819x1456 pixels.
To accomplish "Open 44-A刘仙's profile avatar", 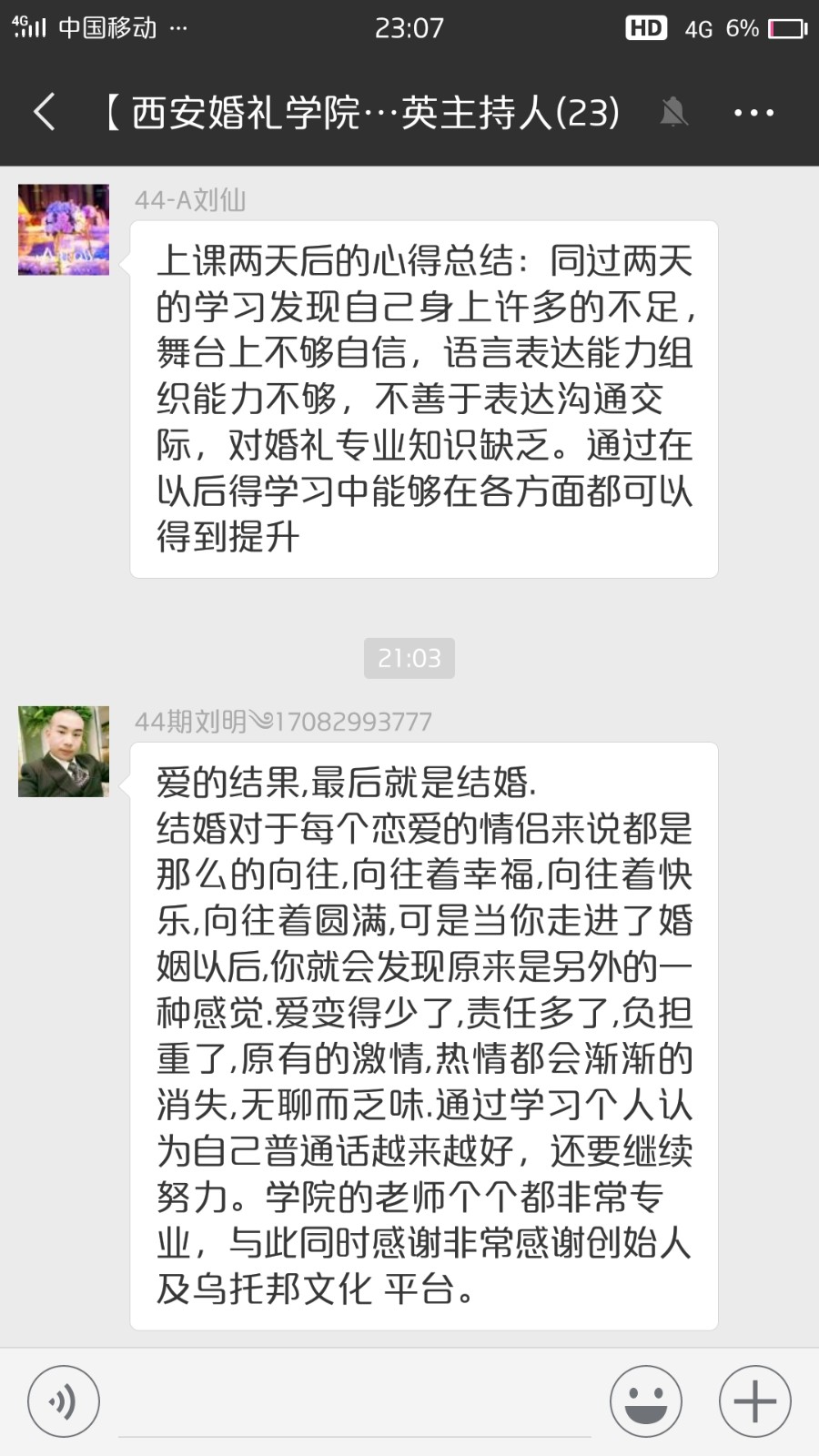I will click(64, 229).
